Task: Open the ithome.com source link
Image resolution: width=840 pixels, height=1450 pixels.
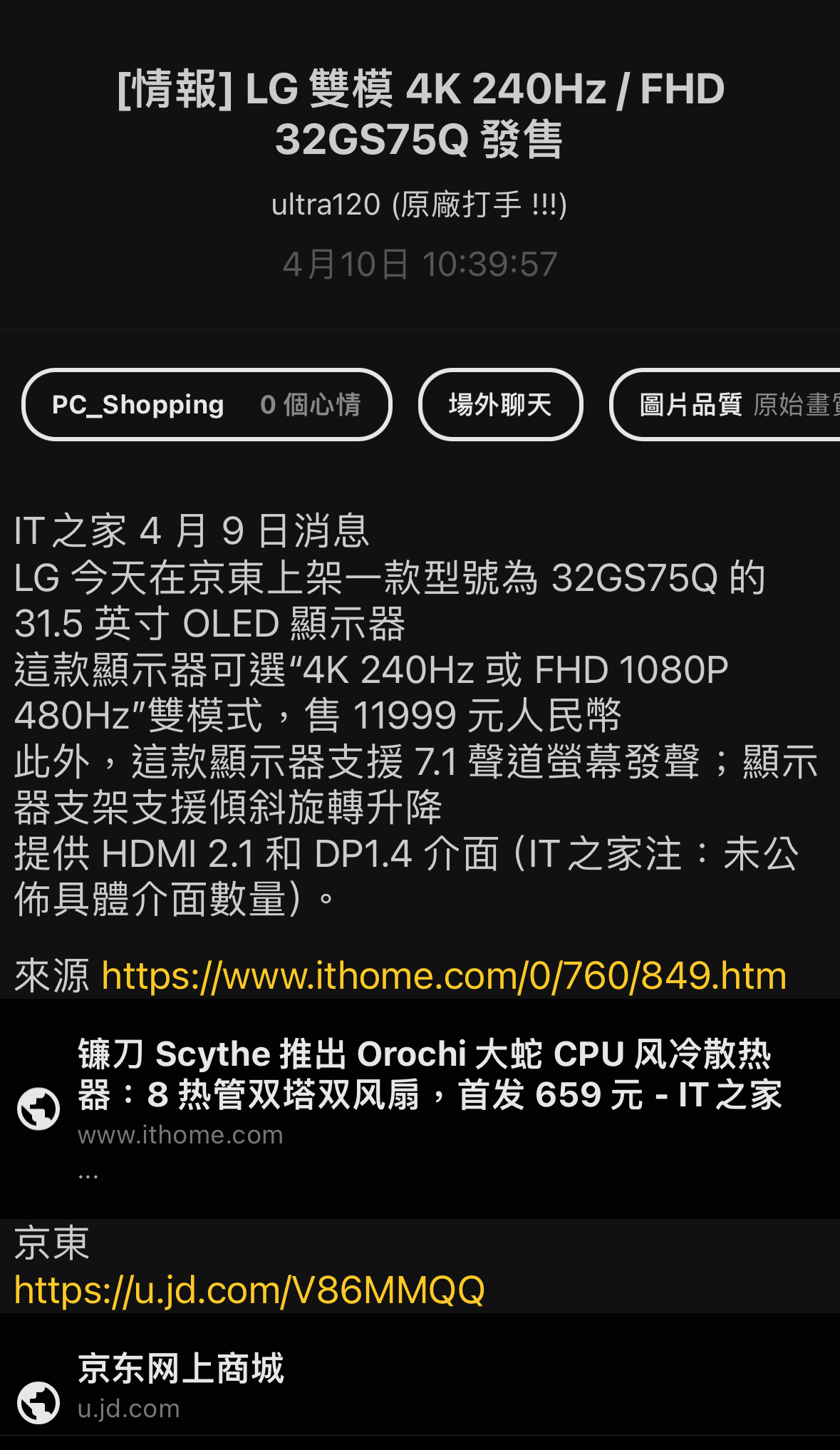Action: (x=443, y=976)
